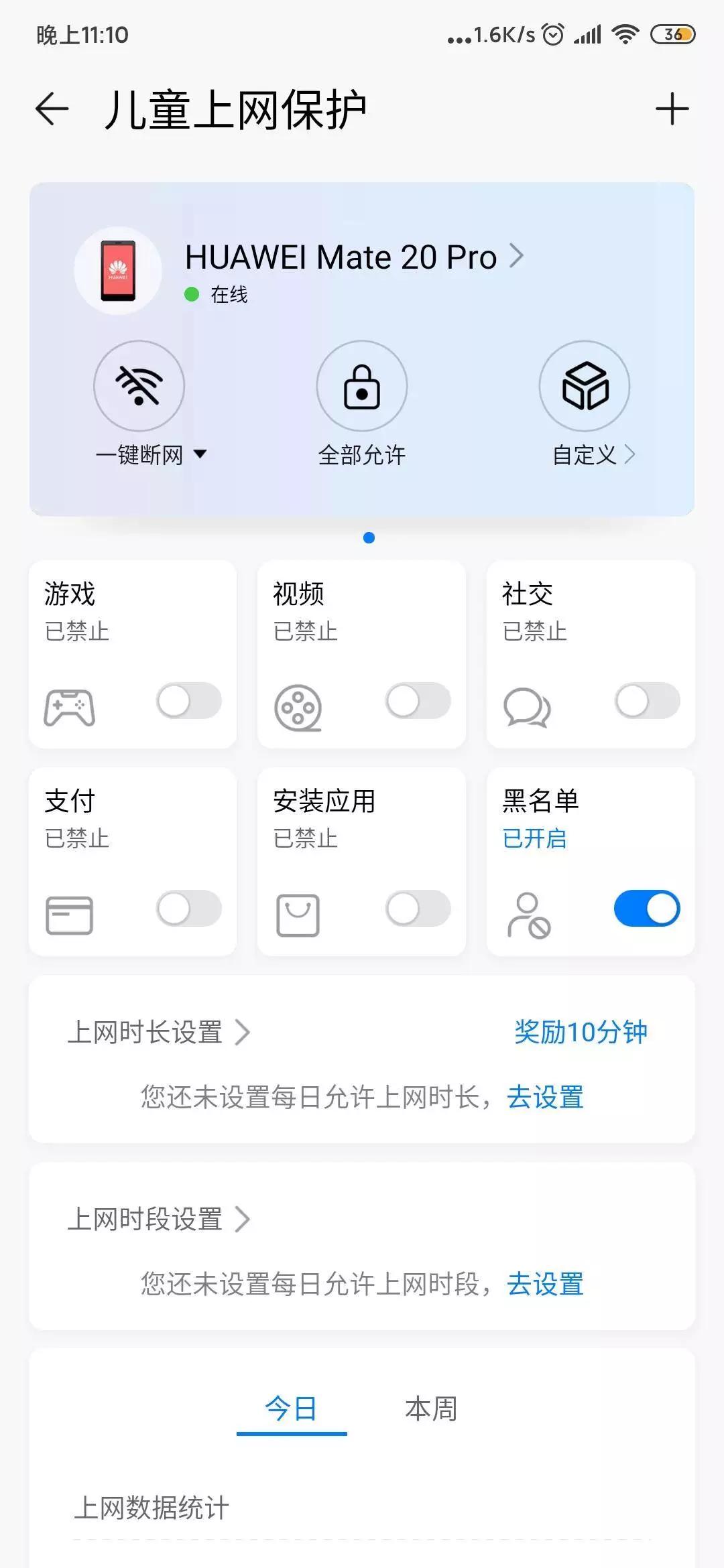Toggle the 安装应用 switch
This screenshot has height=1568, width=724.
pyautogui.click(x=418, y=909)
